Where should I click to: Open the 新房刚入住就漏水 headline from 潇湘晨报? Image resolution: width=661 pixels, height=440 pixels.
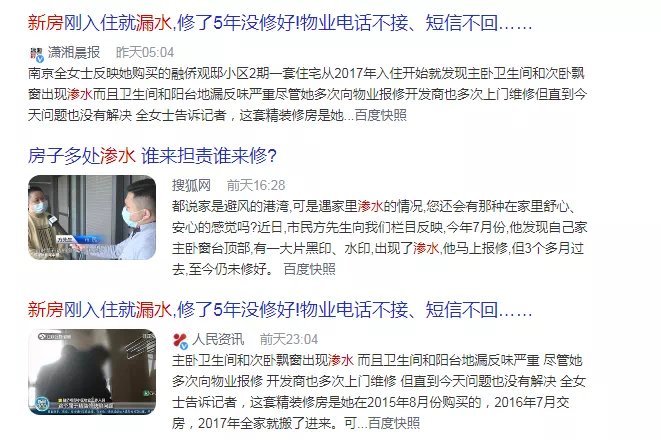tap(265, 21)
